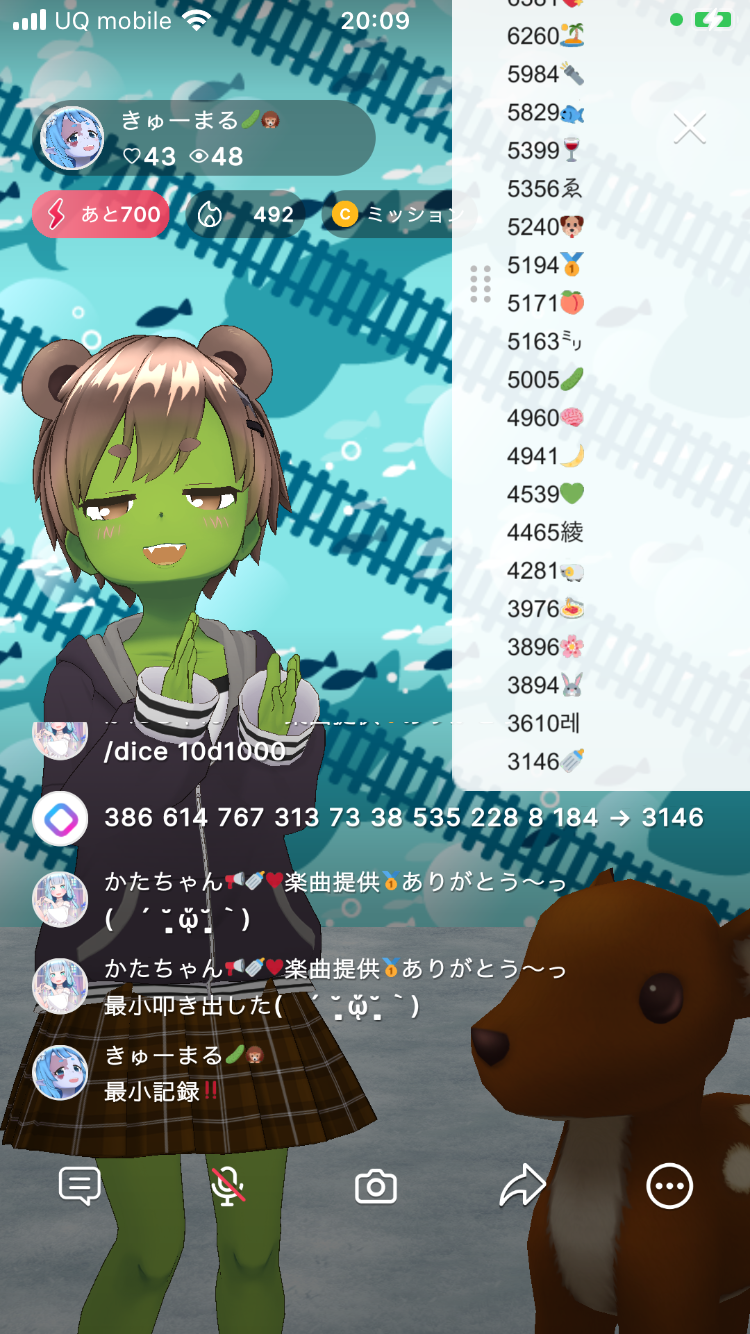Share this live stream
This screenshot has width=750, height=1334.
[522, 1186]
